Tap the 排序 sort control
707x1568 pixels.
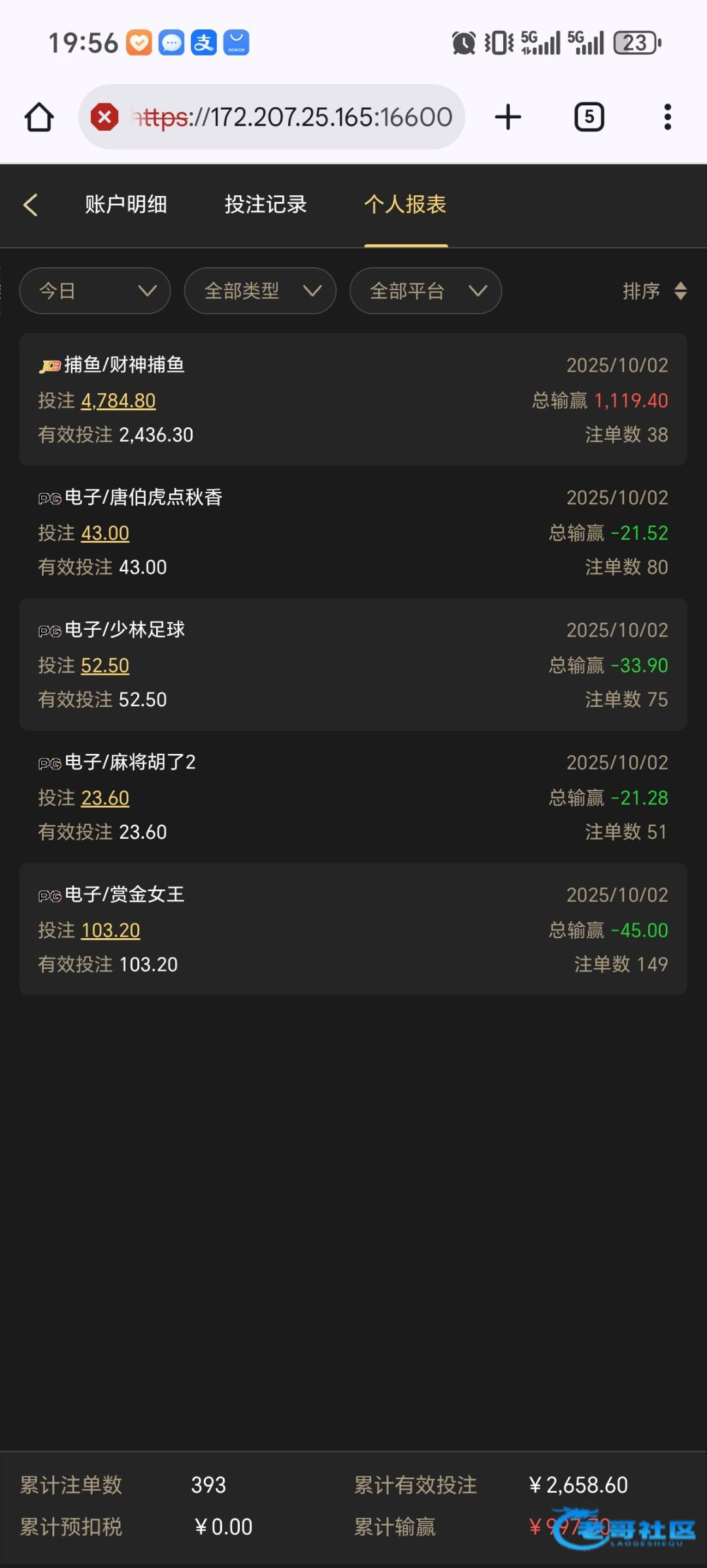click(x=654, y=291)
